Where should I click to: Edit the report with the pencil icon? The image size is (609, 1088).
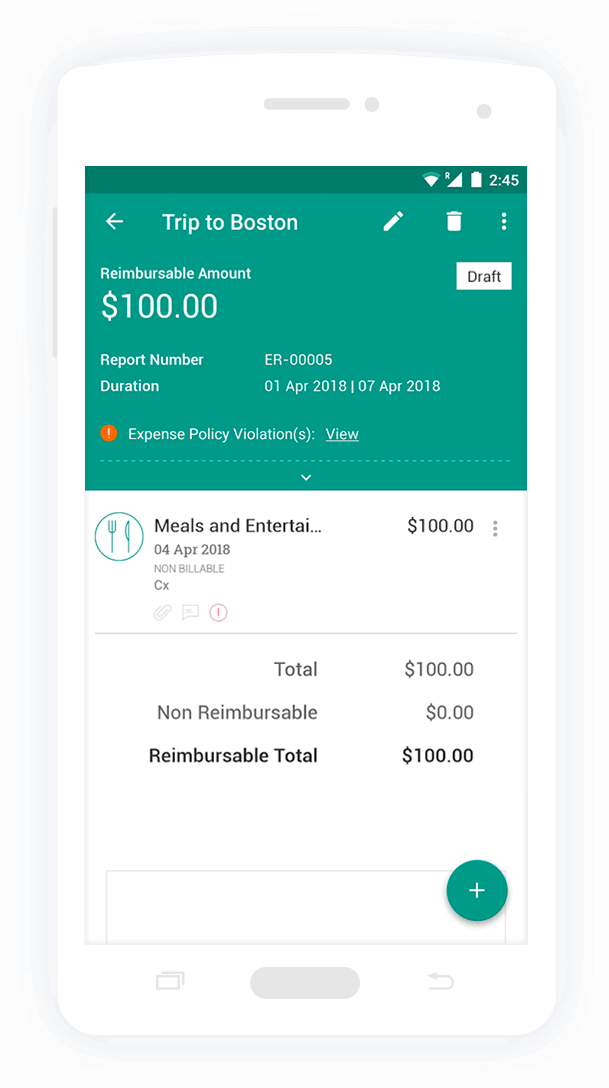(393, 221)
